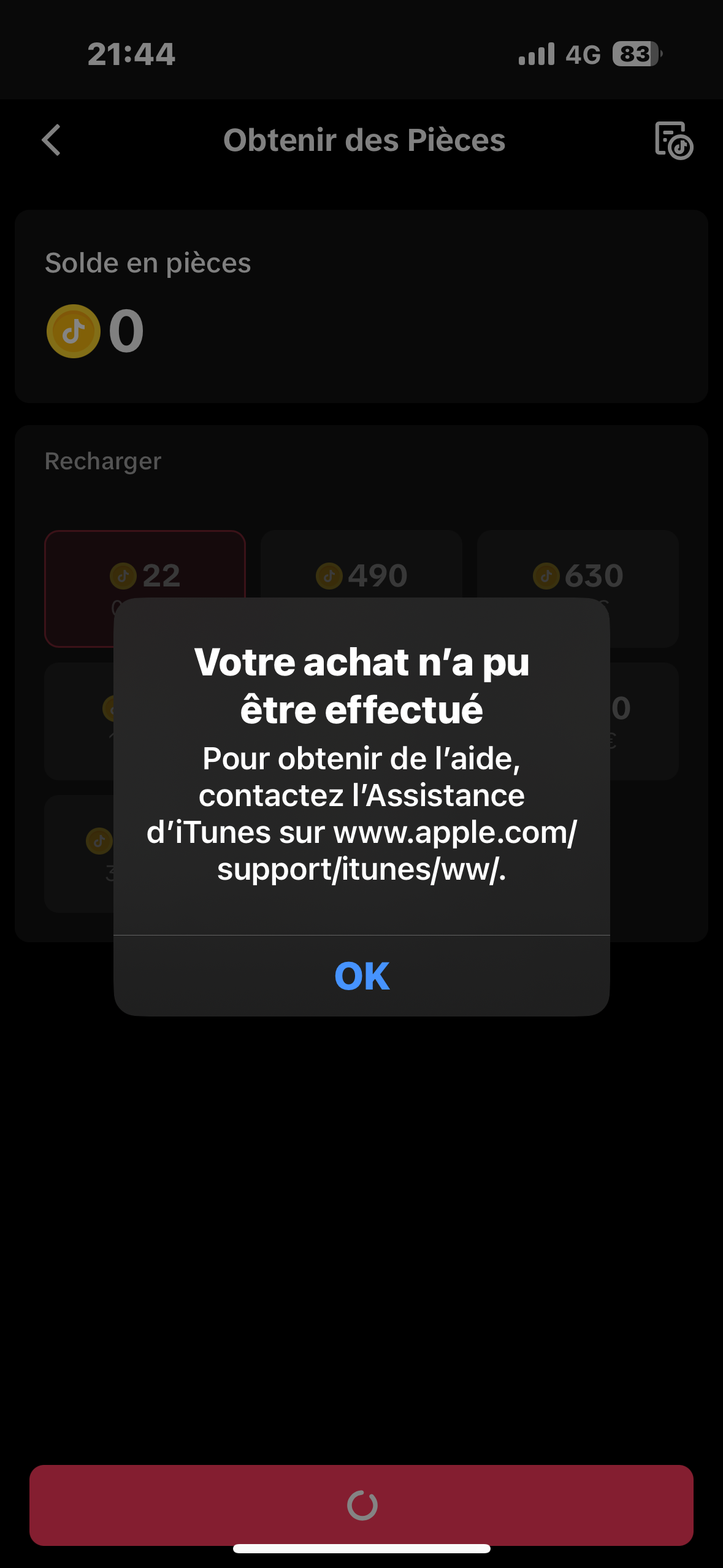723x1568 pixels.
Task: Choose the 490 coins pack
Action: click(361, 567)
